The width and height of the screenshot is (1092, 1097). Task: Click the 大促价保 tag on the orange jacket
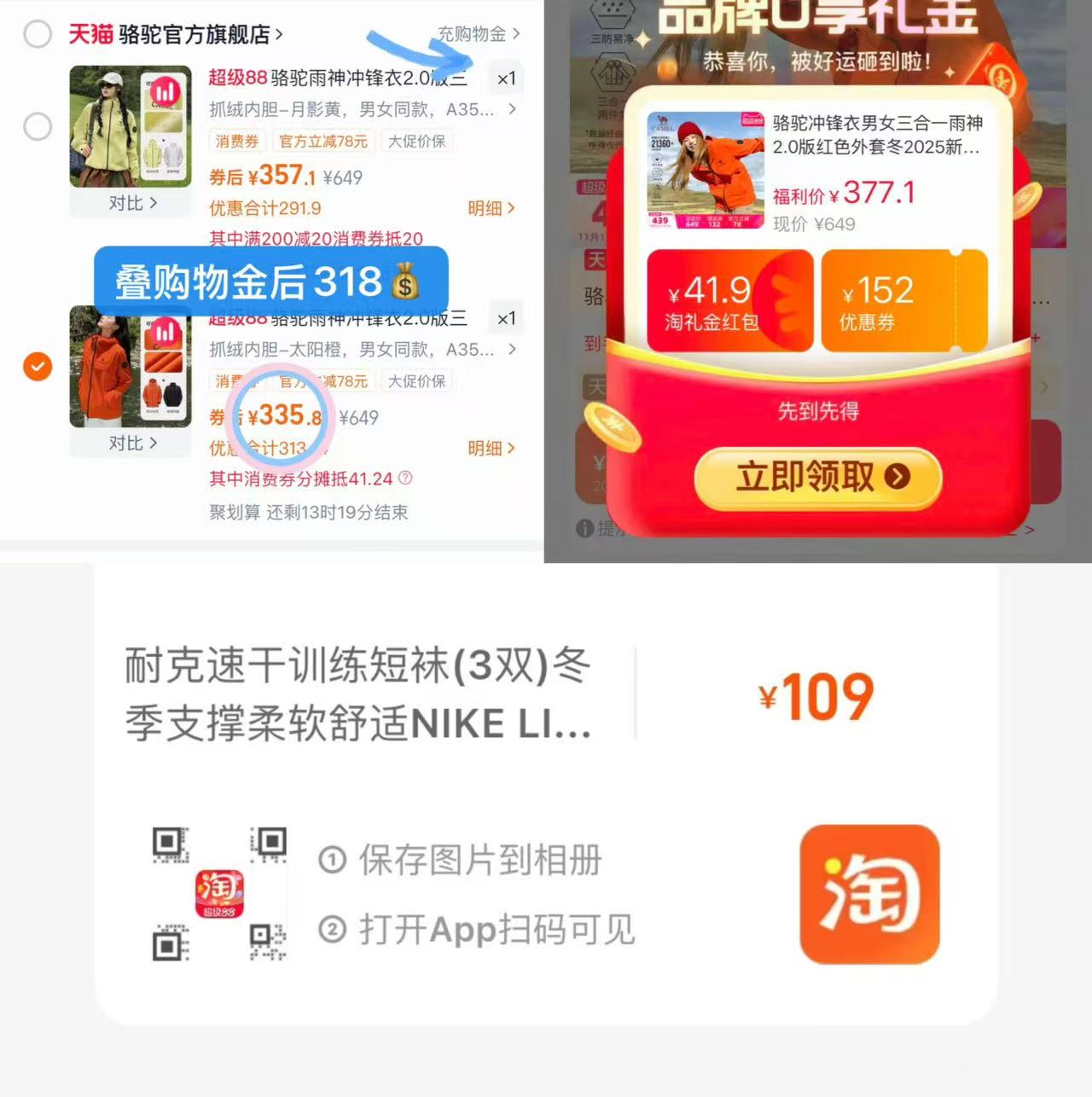[x=416, y=381]
